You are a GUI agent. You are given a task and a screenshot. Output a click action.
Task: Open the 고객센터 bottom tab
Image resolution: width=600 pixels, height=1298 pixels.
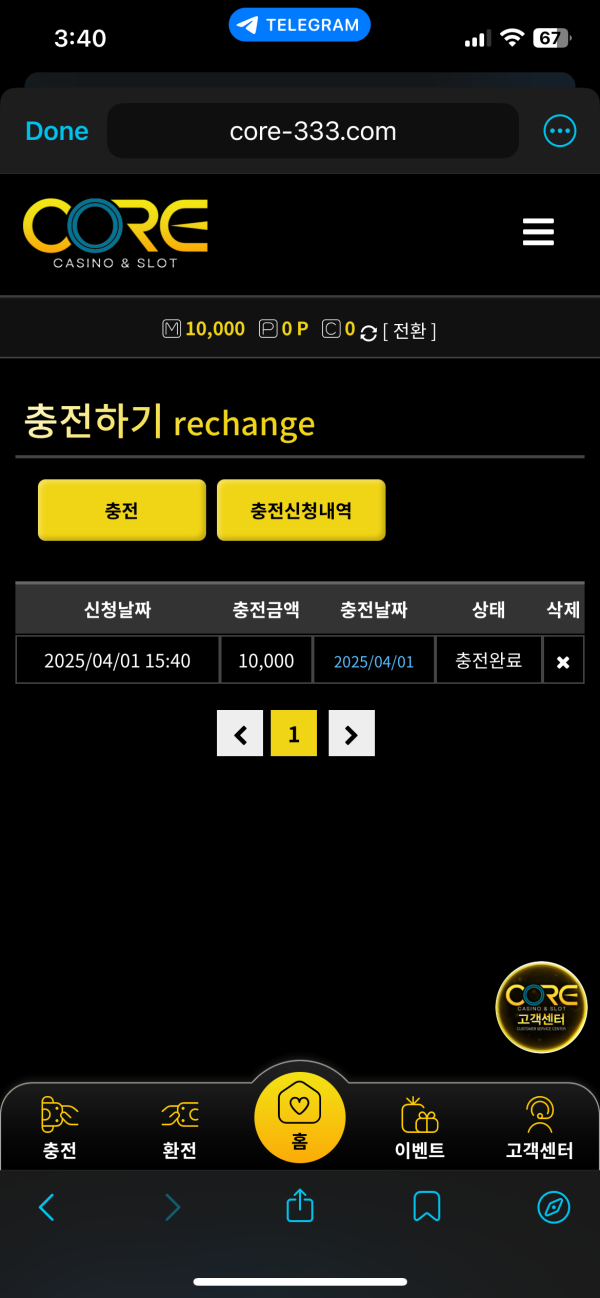click(540, 1128)
